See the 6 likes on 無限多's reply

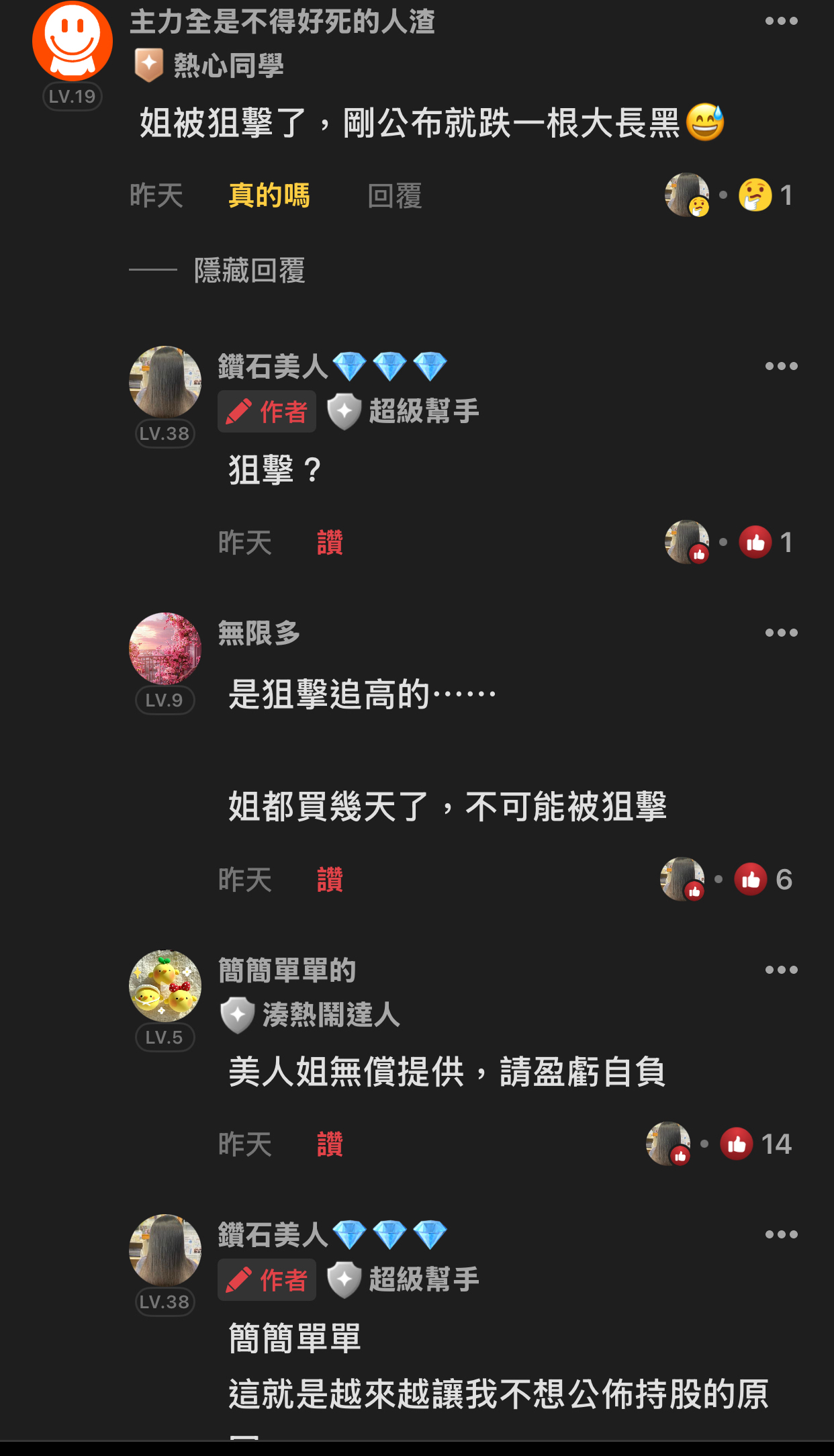(763, 880)
